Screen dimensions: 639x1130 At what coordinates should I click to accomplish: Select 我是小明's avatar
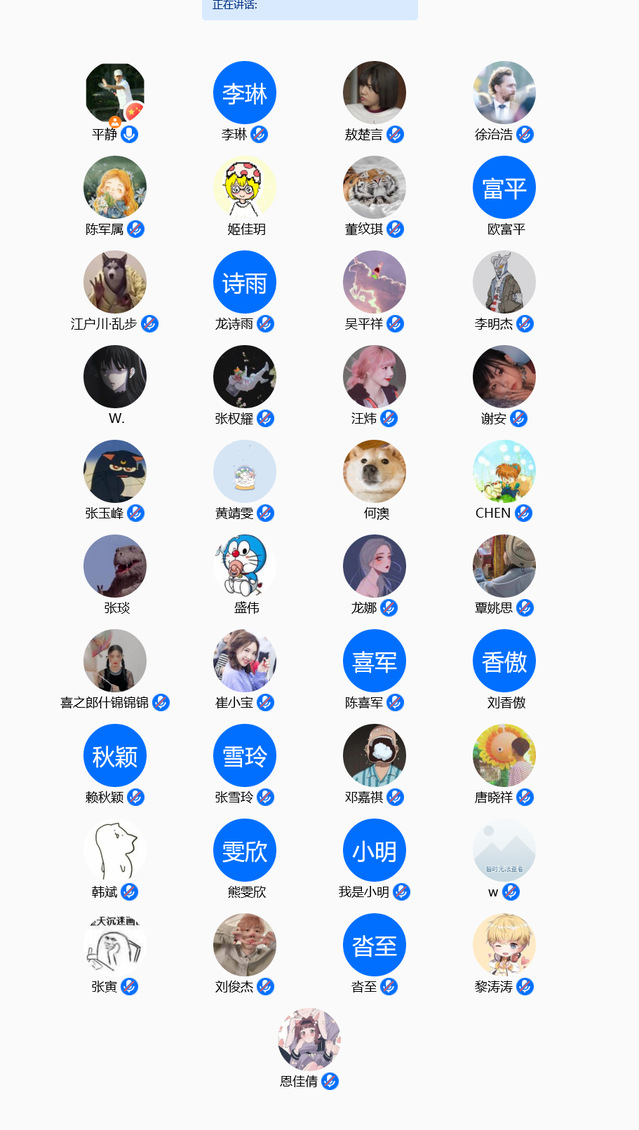pyautogui.click(x=374, y=850)
